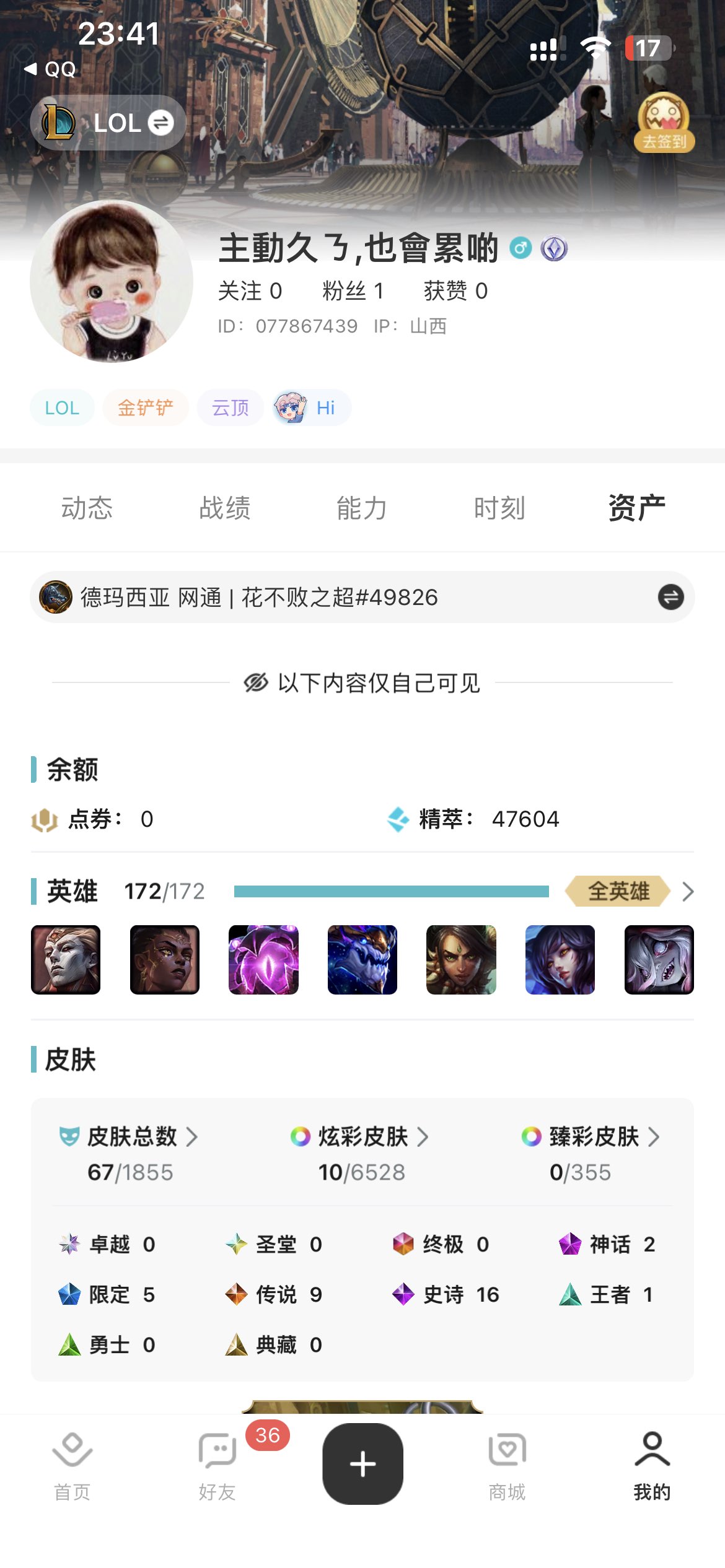Open the 去签到 check-in icon
The image size is (725, 1568).
click(664, 123)
